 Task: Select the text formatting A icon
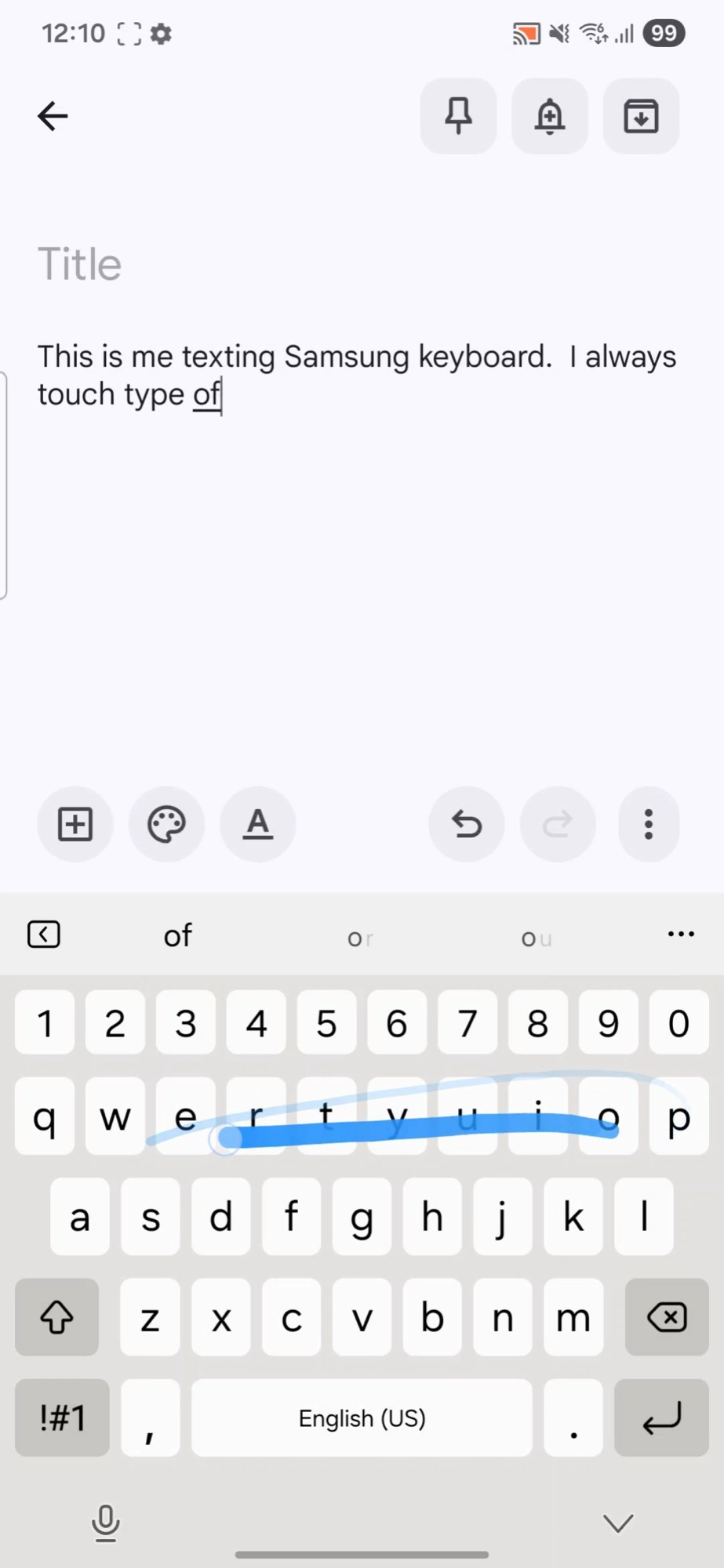(x=258, y=825)
